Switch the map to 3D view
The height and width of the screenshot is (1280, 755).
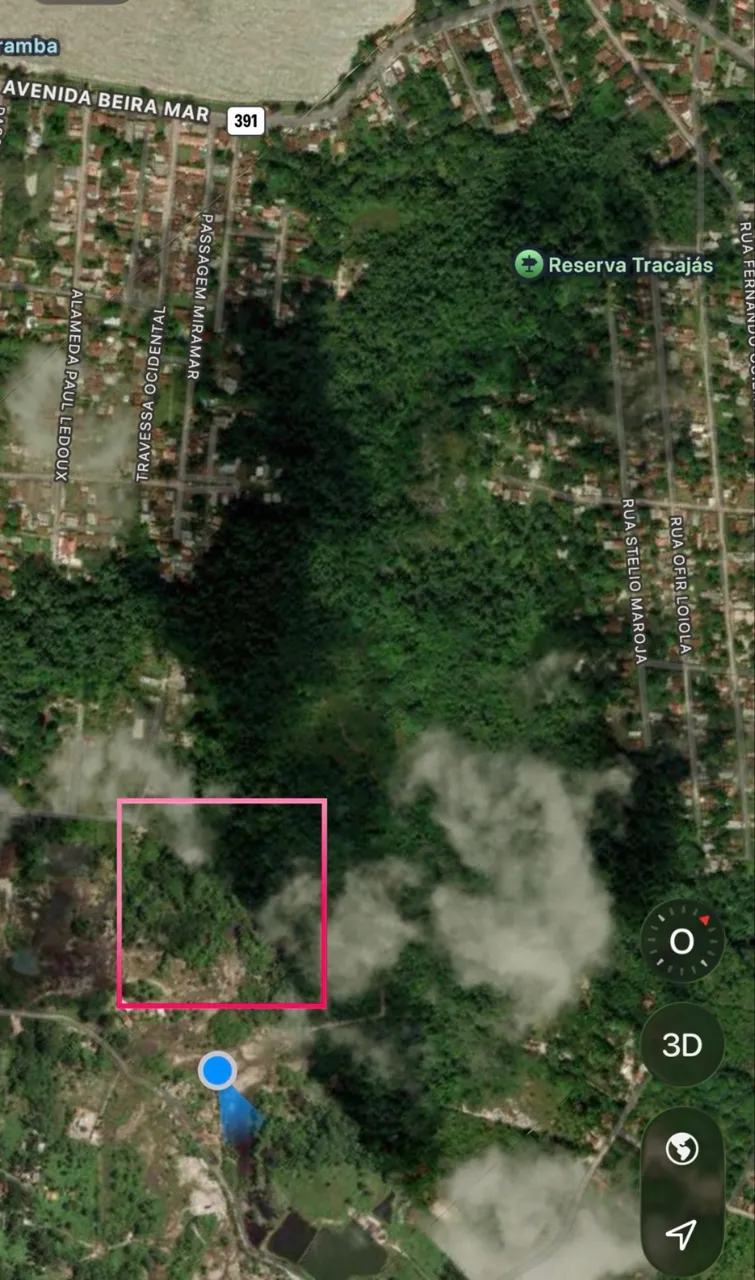682,1045
